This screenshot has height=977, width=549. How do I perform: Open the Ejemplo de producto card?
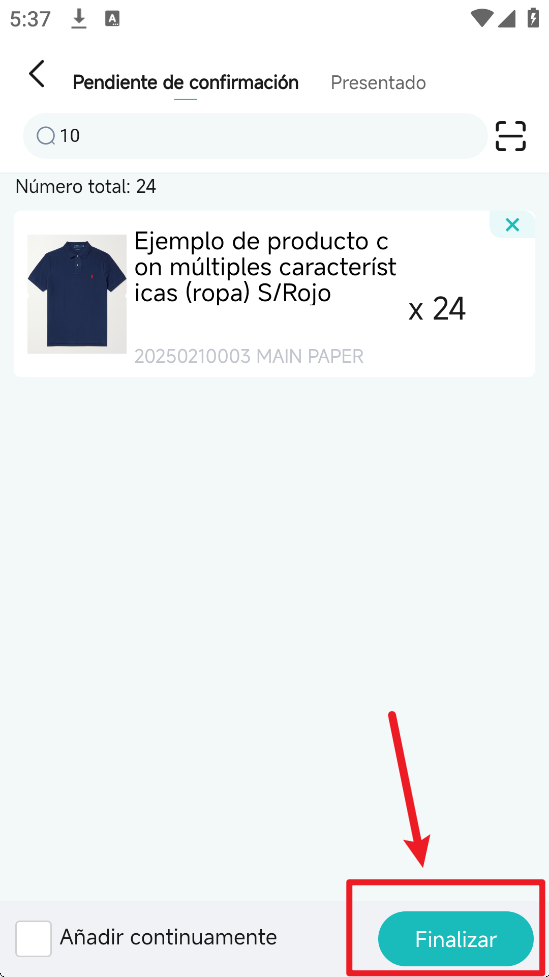point(274,294)
